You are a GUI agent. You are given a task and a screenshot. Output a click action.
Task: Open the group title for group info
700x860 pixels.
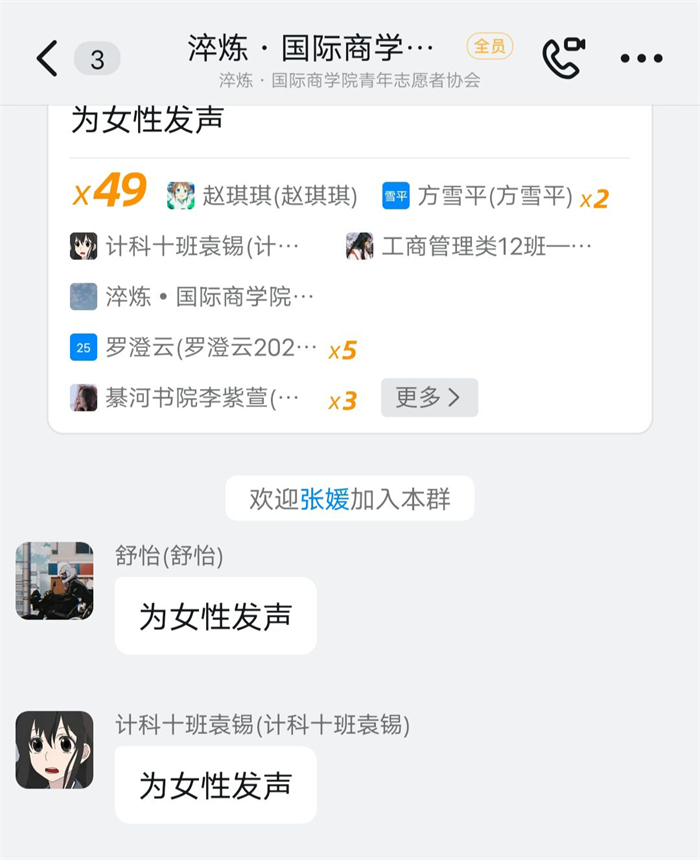point(311,48)
